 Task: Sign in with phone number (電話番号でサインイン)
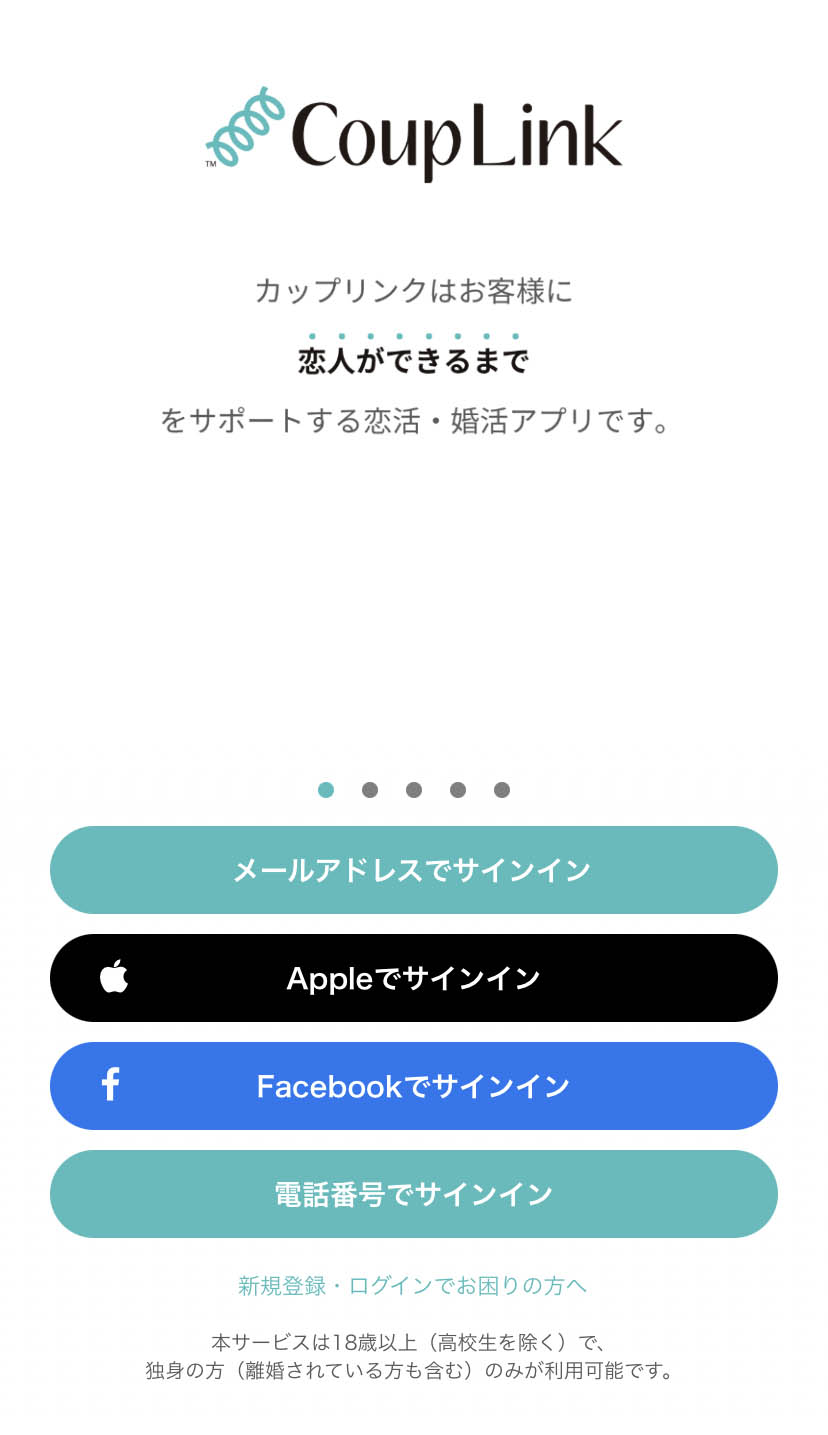click(x=414, y=1194)
